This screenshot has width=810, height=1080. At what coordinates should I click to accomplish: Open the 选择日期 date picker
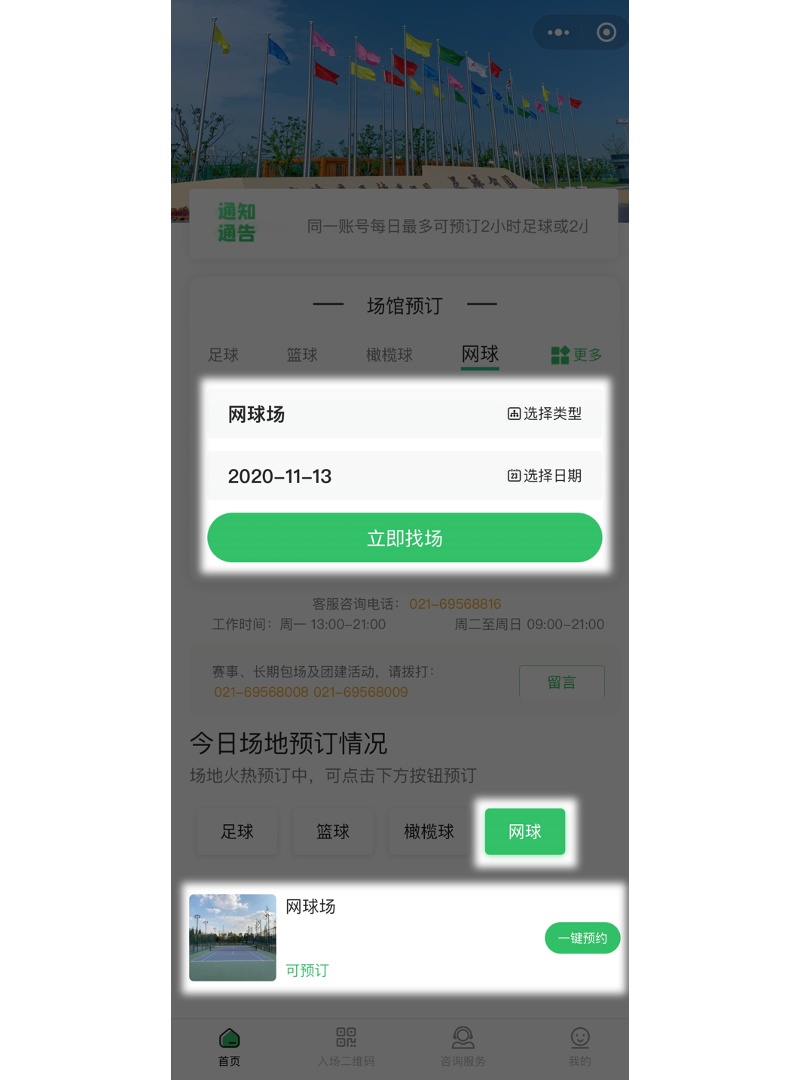click(x=545, y=476)
